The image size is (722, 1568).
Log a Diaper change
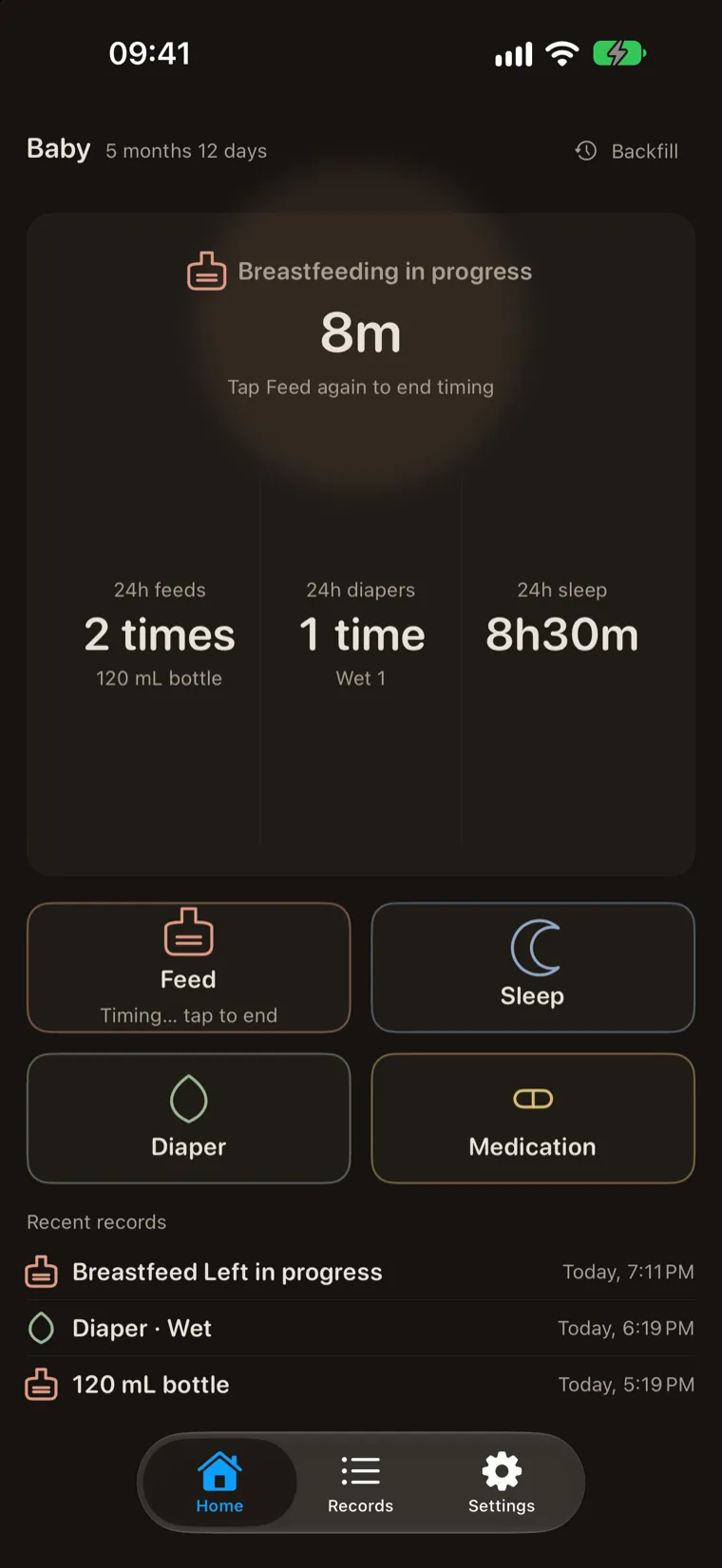(189, 1118)
